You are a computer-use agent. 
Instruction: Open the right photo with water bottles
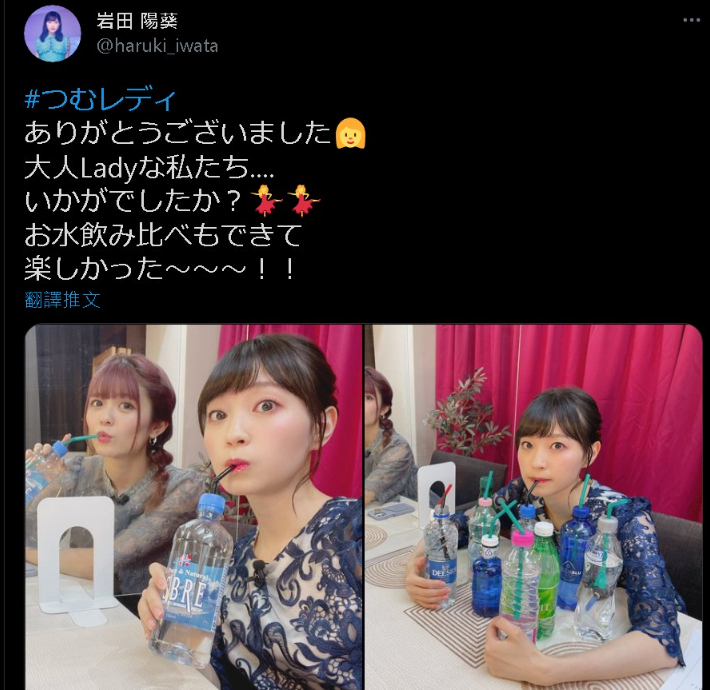point(533,505)
